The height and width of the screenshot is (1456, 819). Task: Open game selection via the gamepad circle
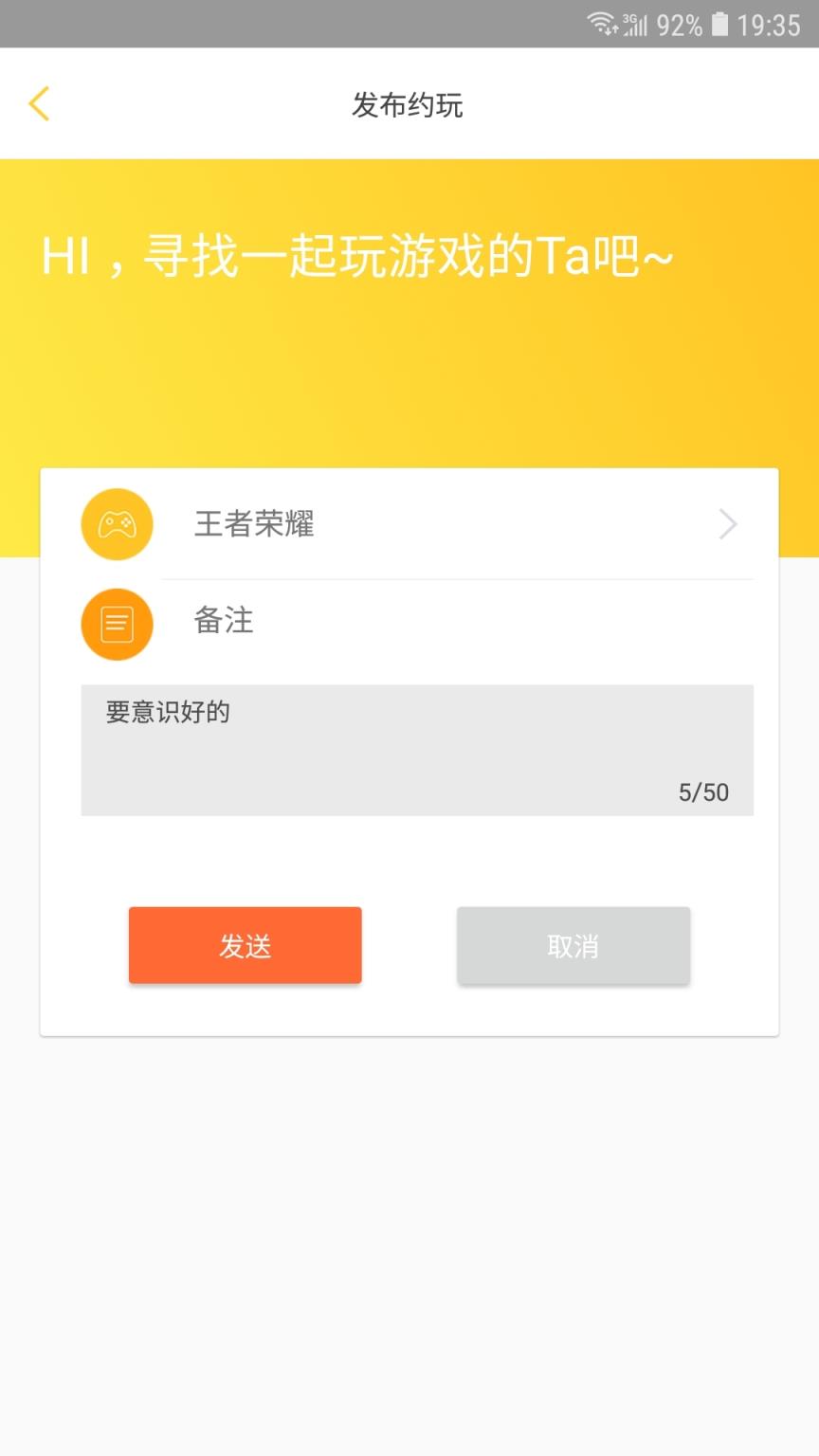116,524
